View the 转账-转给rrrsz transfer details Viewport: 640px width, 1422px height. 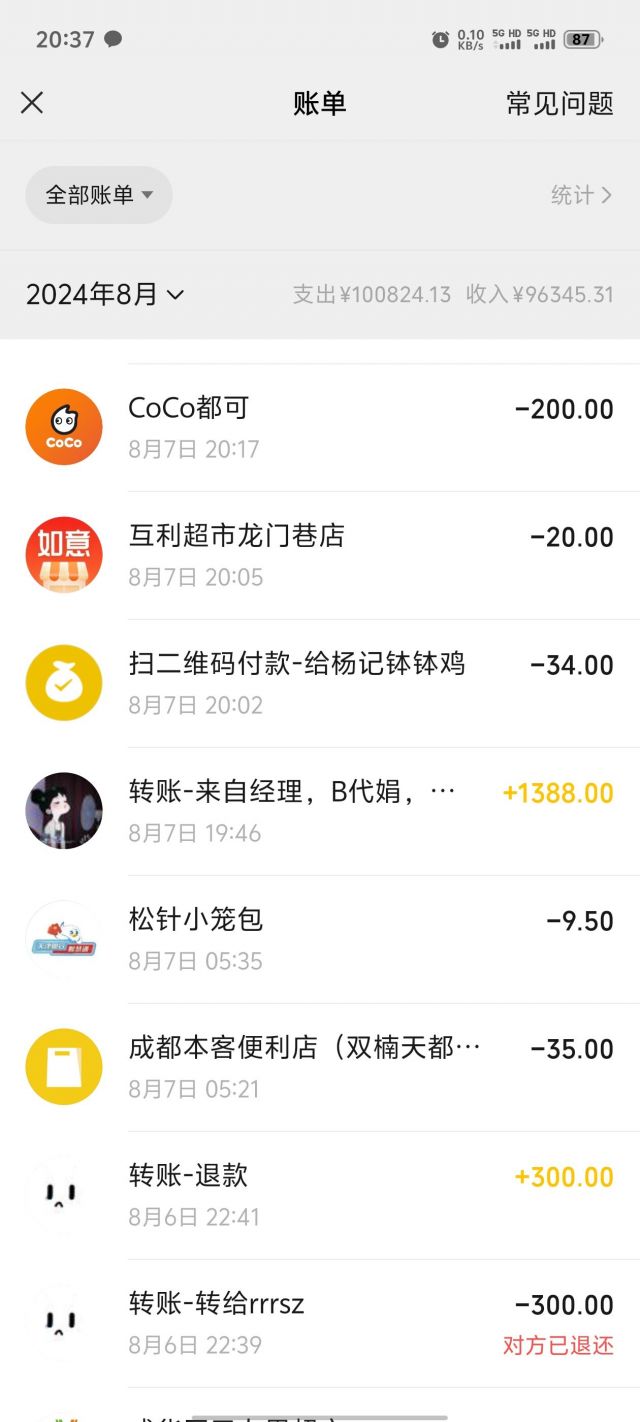click(320, 1323)
